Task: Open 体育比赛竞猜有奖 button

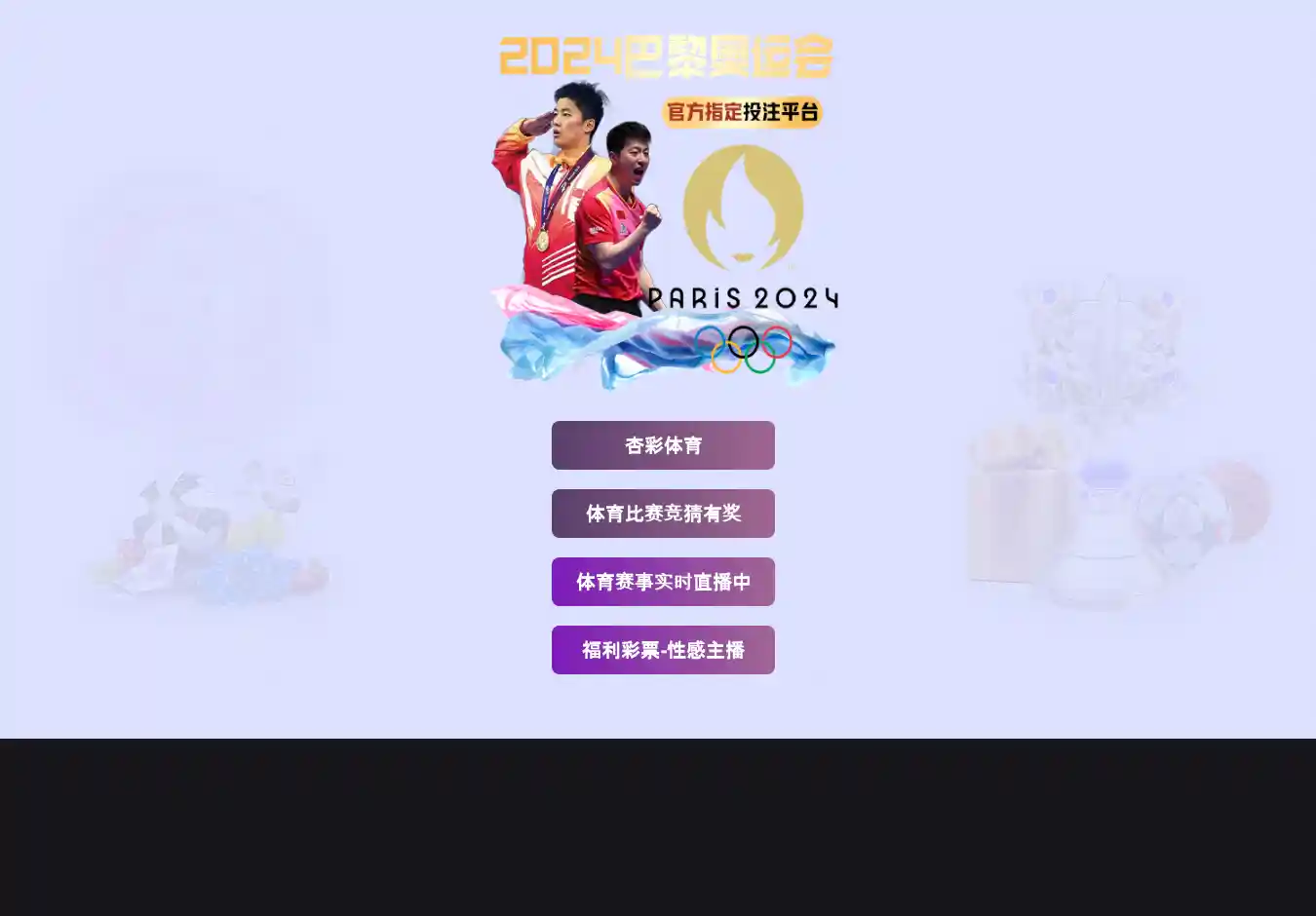Action: point(663,514)
